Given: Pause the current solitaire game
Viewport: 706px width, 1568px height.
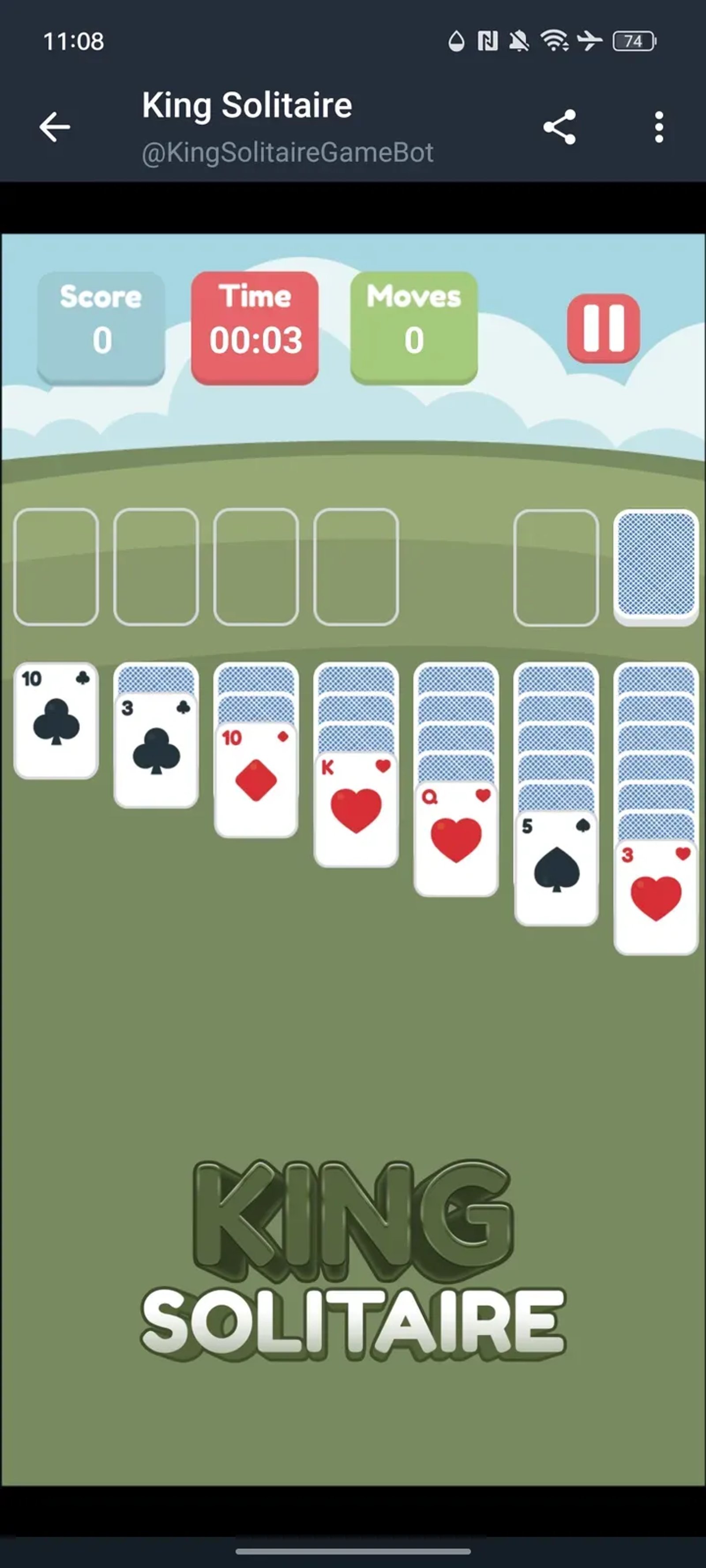Looking at the screenshot, I should point(604,329).
